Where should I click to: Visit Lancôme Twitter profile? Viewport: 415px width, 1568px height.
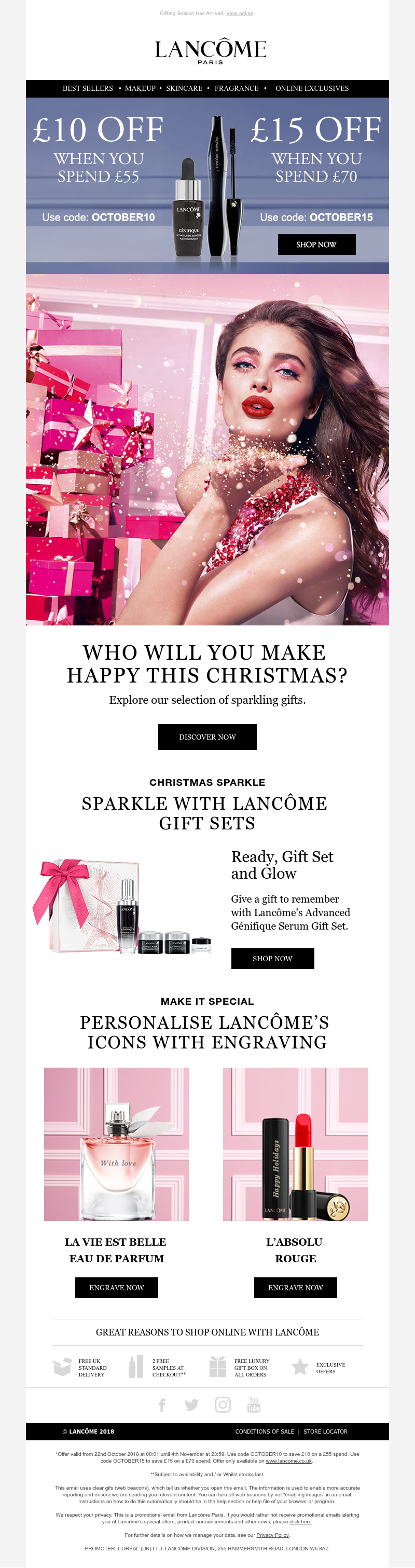192,1405
